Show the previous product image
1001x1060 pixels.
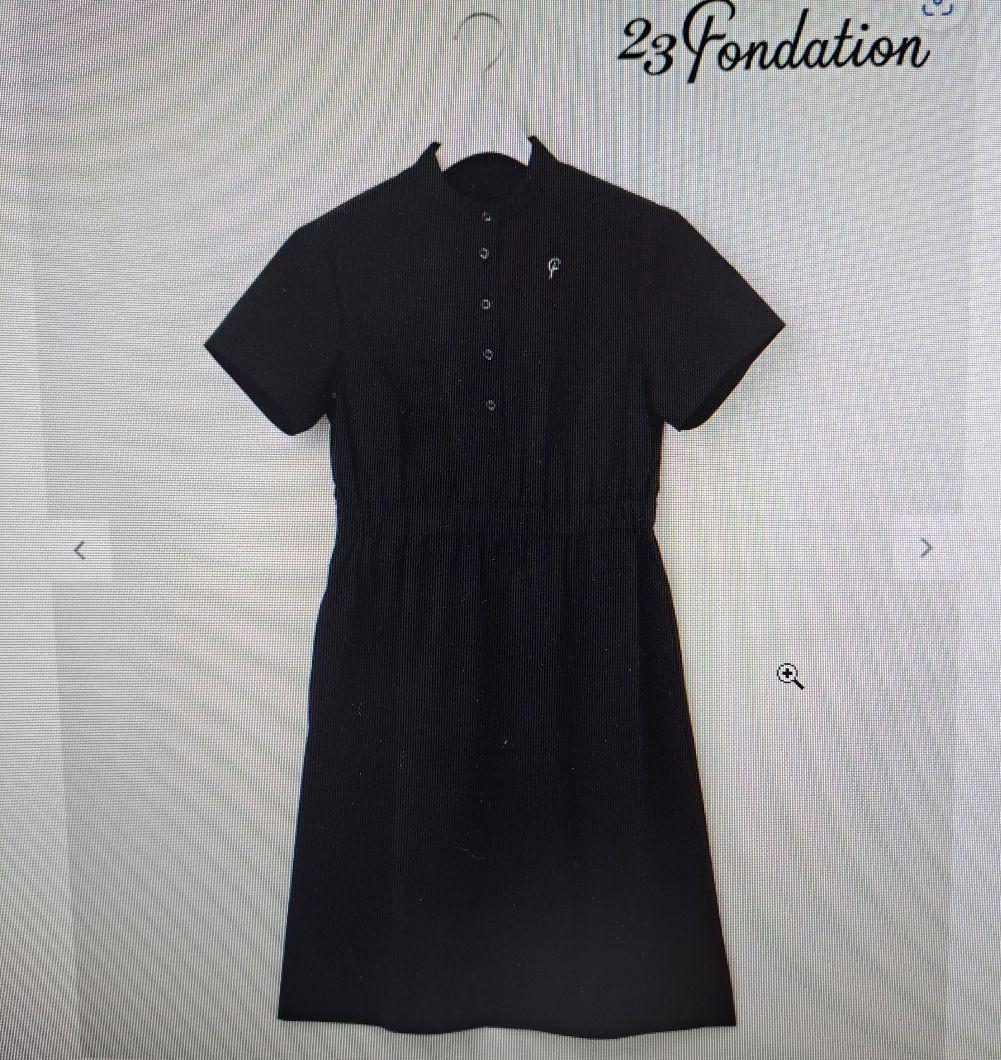80,550
